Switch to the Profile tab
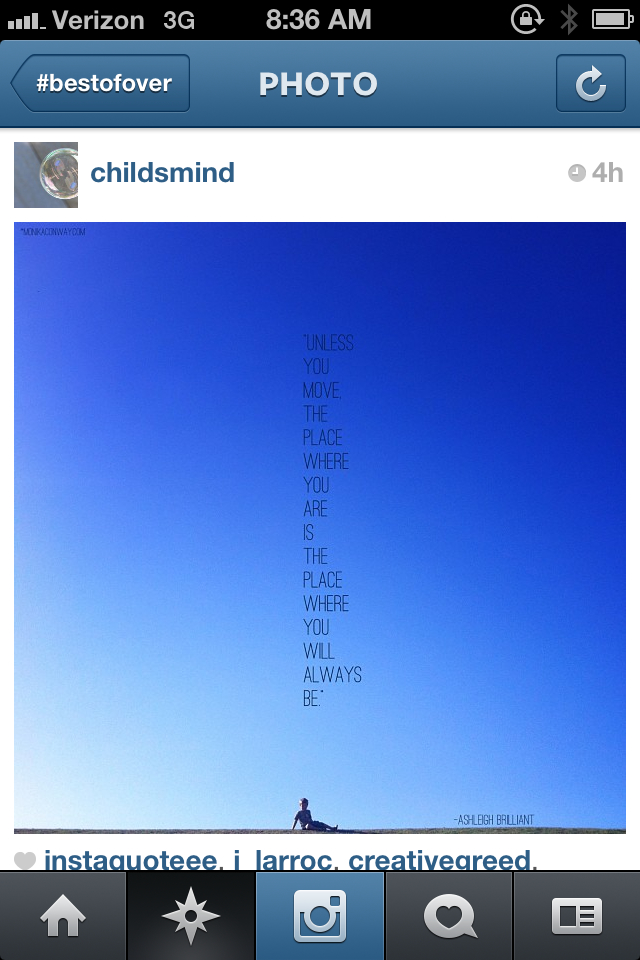The image size is (640, 960). pos(577,916)
